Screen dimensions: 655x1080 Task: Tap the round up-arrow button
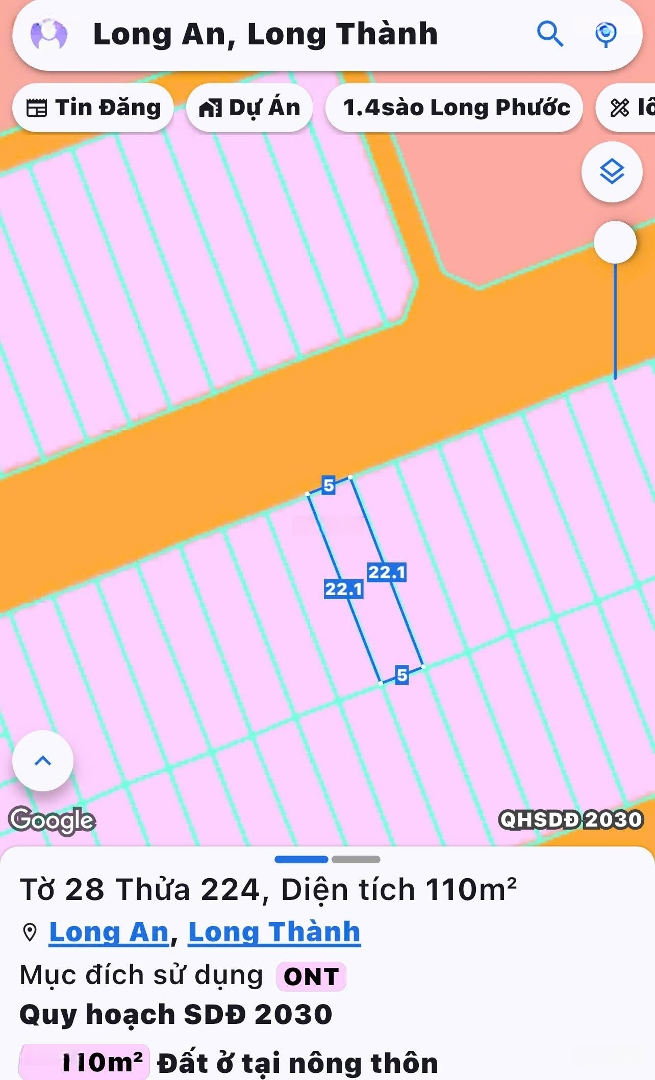pos(43,761)
